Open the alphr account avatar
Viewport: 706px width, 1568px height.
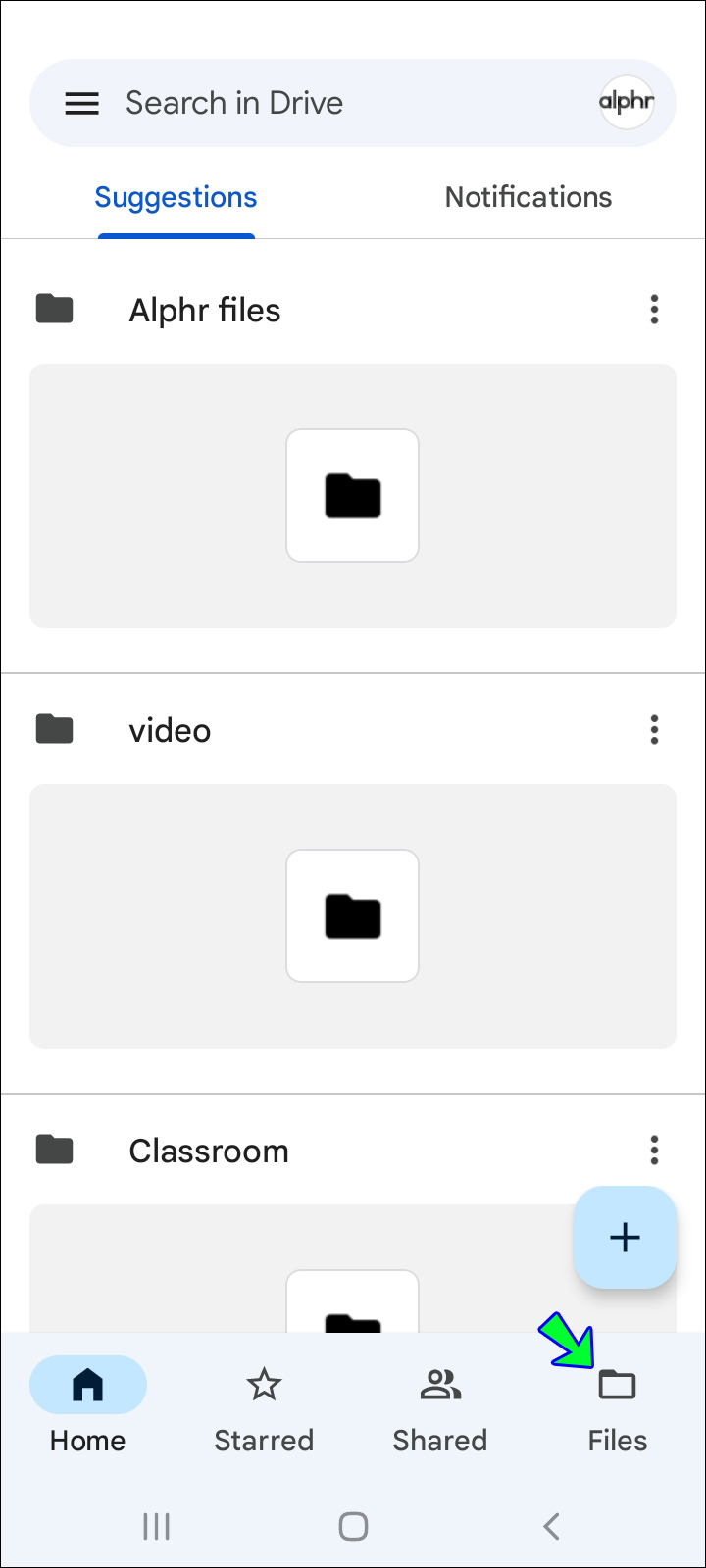coord(627,102)
